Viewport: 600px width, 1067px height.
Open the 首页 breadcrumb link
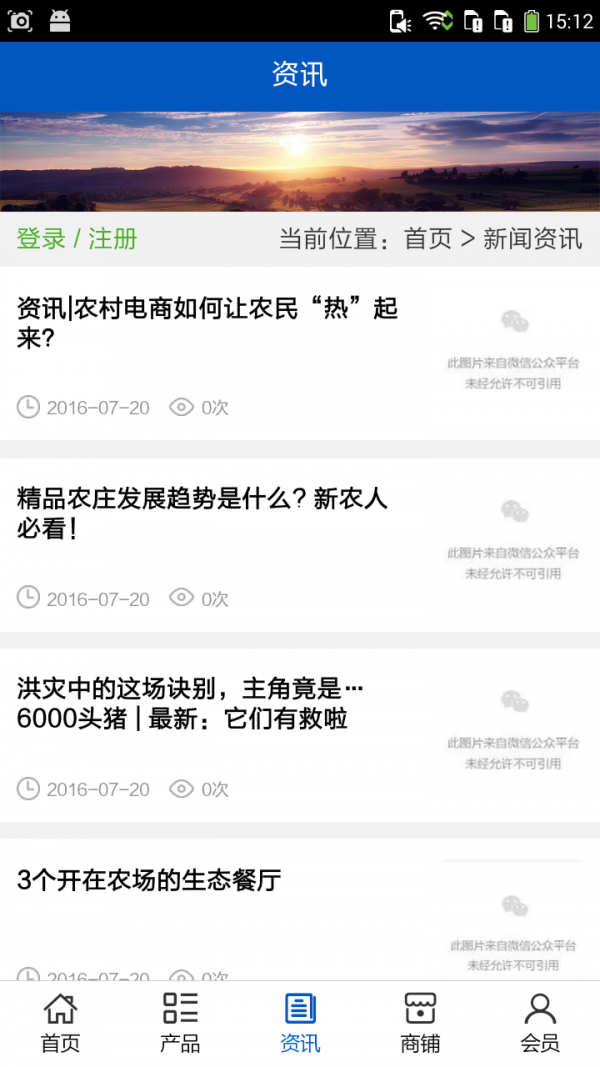pyautogui.click(x=428, y=239)
